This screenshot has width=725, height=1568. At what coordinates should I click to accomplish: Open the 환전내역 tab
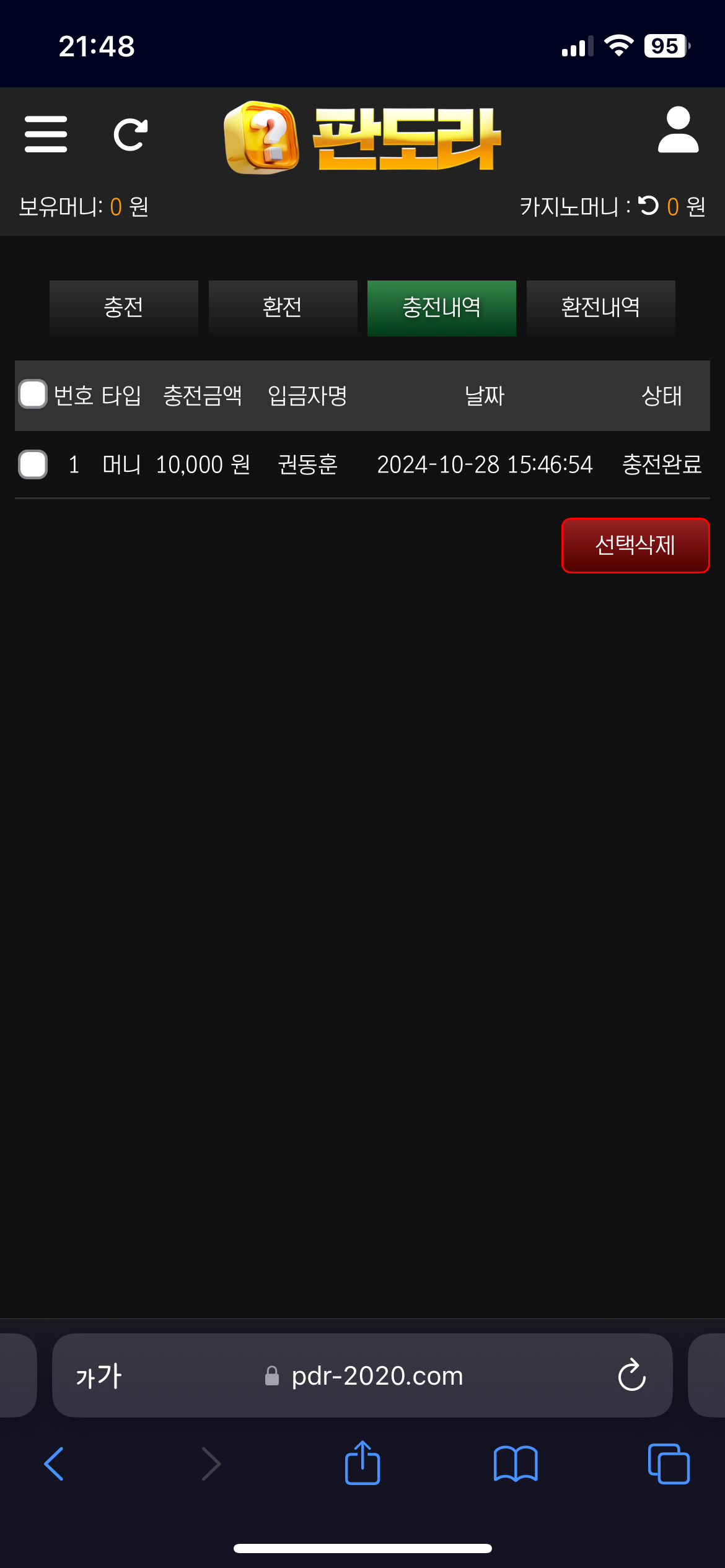[x=600, y=308]
